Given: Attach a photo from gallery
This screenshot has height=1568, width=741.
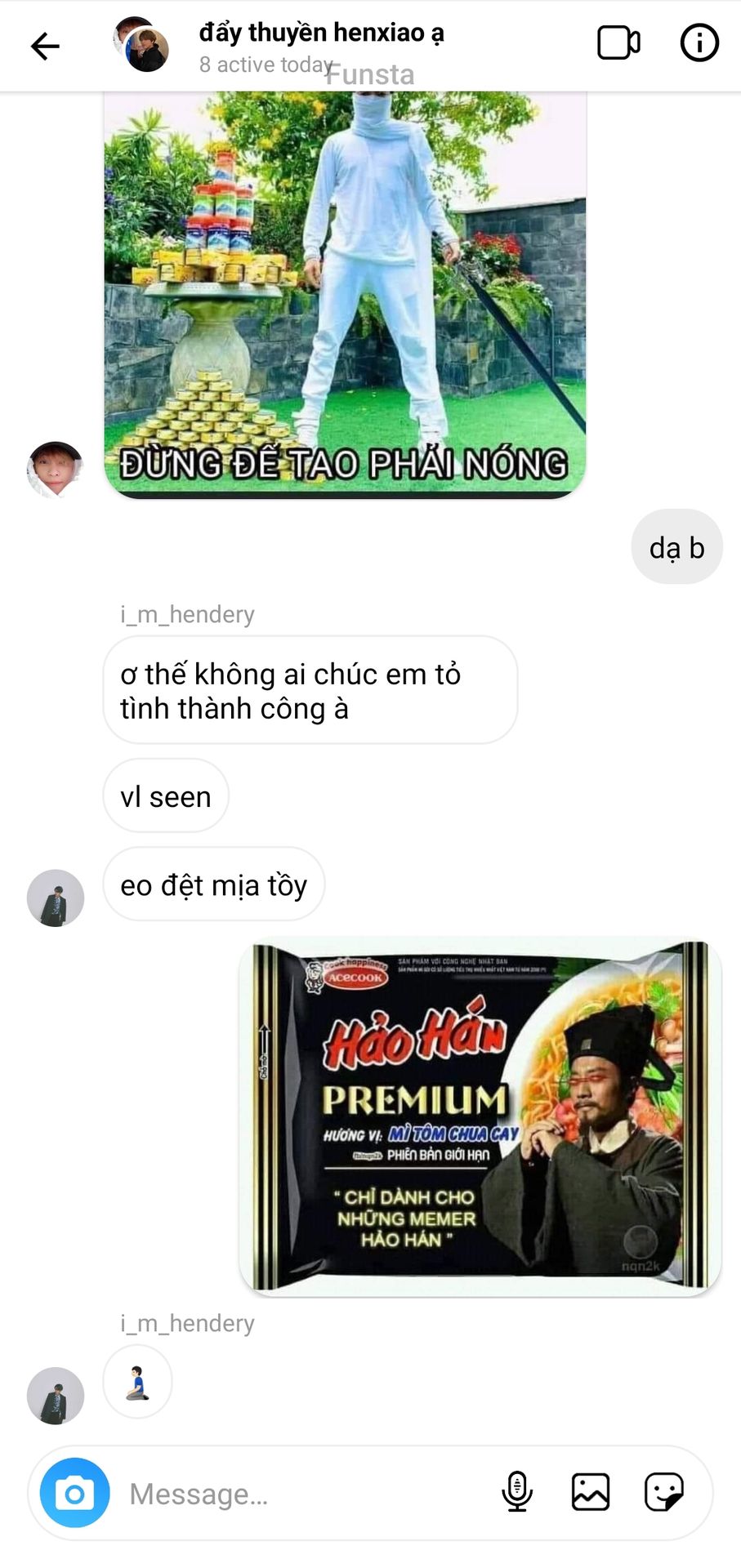Looking at the screenshot, I should 591,1492.
